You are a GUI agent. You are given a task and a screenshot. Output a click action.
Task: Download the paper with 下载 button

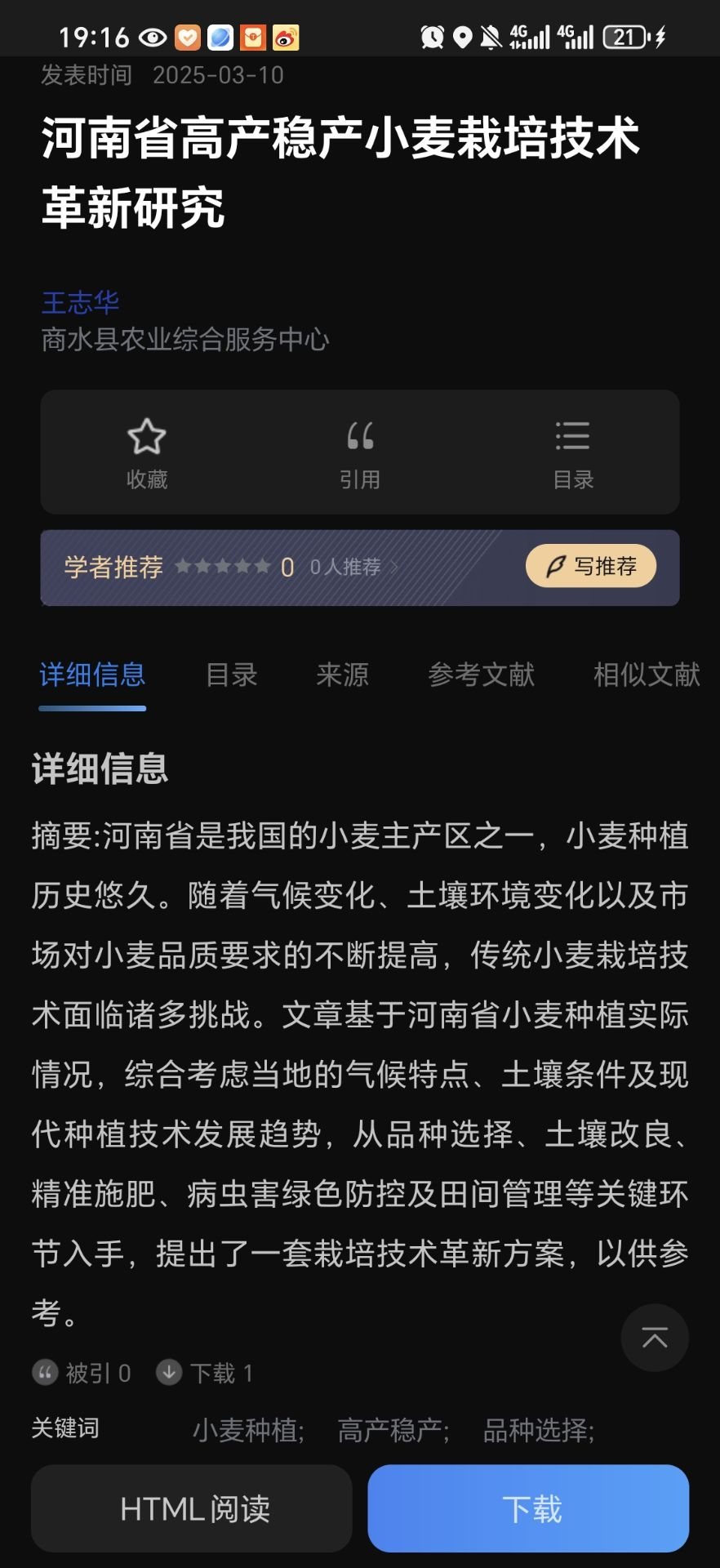click(x=528, y=1508)
